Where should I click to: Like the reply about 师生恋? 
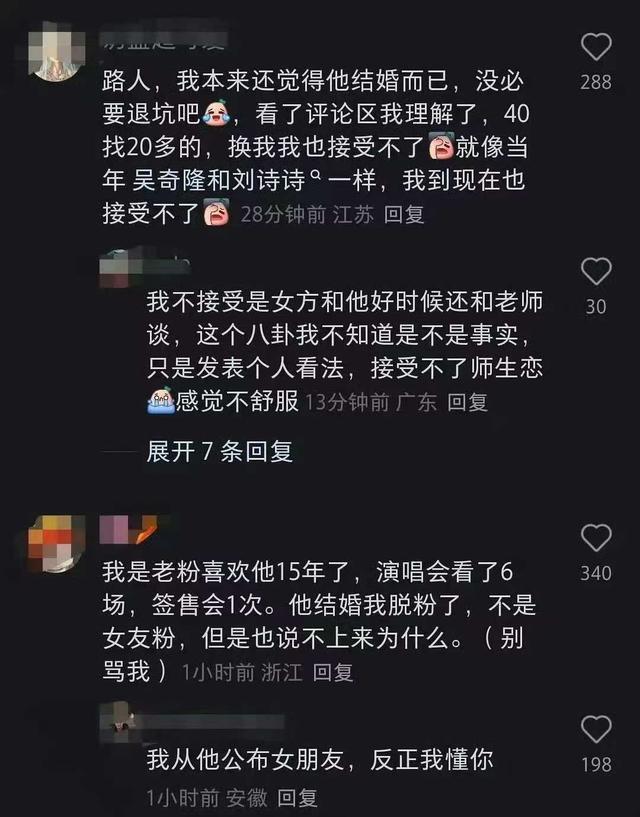pos(596,272)
